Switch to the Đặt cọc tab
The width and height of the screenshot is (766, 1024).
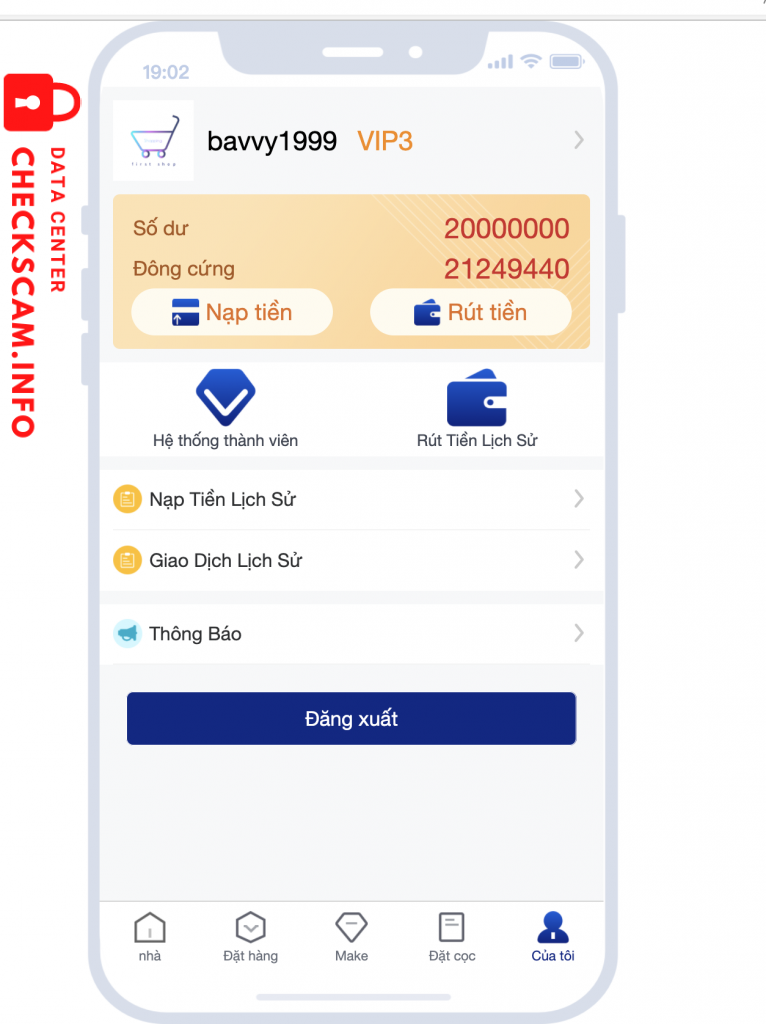click(452, 937)
